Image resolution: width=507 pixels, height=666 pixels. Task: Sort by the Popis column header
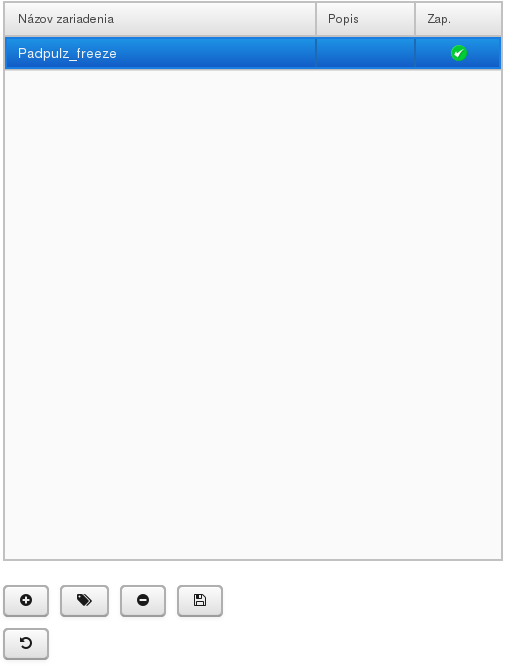365,19
